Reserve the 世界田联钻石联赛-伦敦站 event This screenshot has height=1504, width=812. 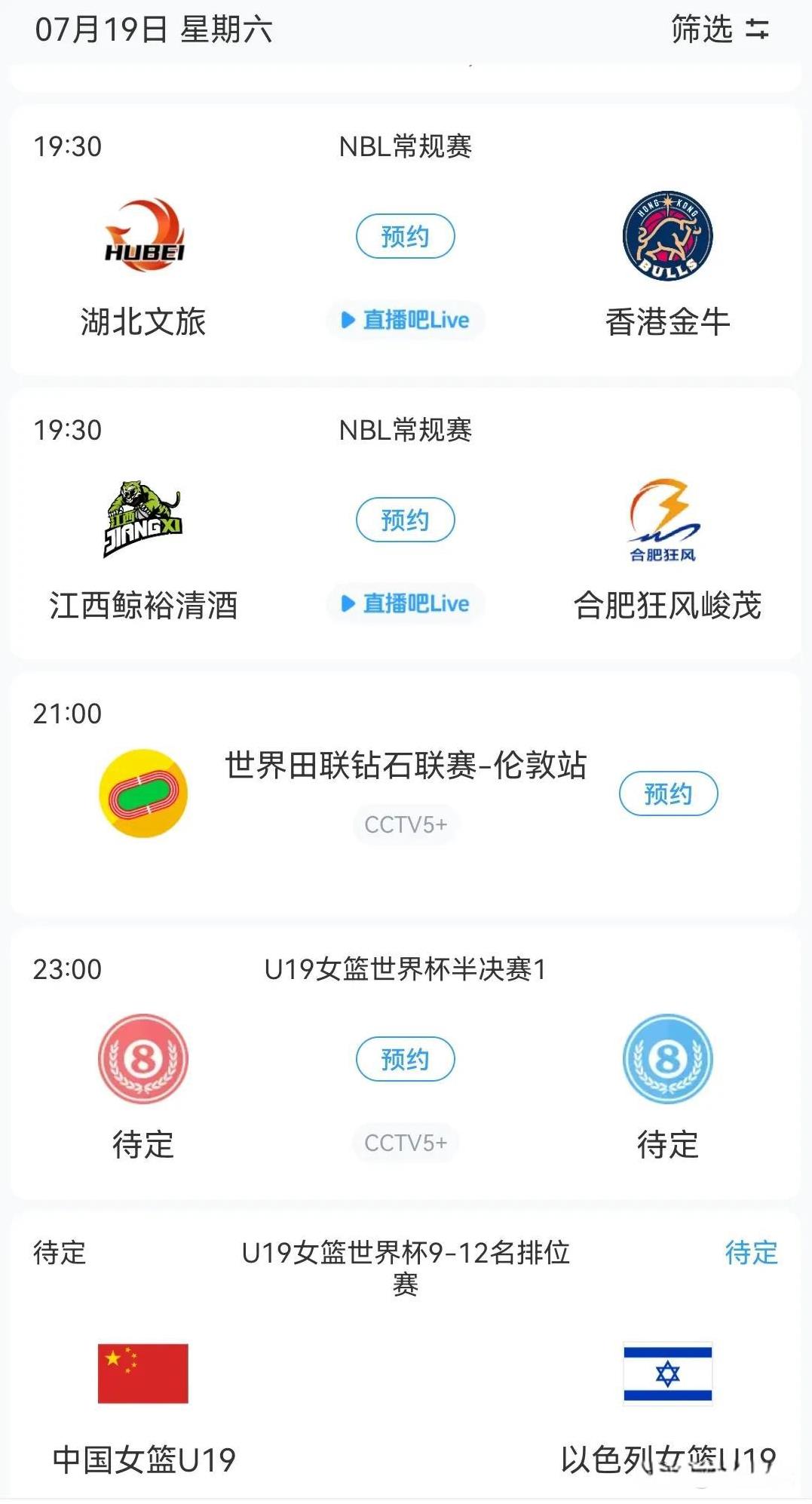click(x=667, y=793)
